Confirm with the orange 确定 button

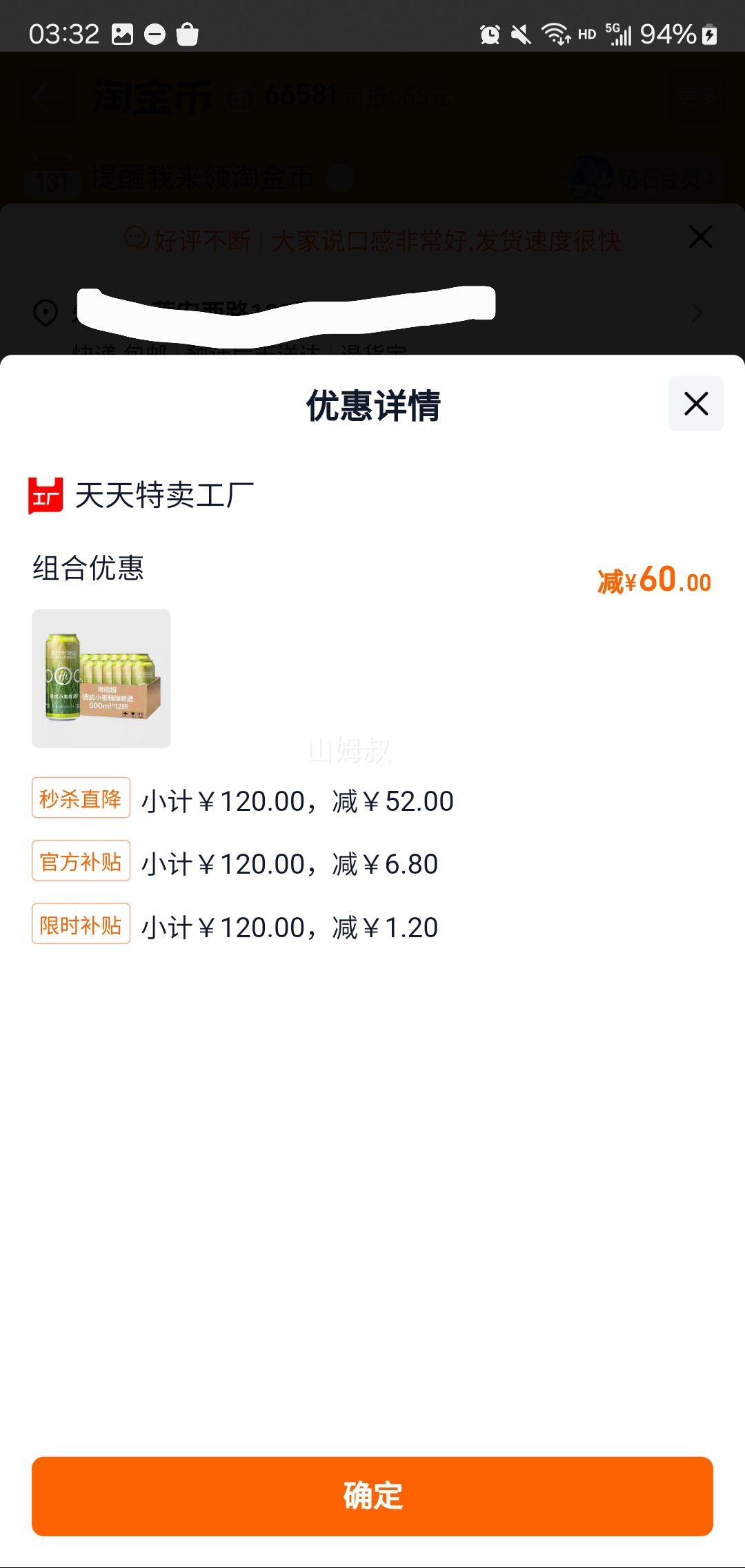pyautogui.click(x=372, y=1496)
